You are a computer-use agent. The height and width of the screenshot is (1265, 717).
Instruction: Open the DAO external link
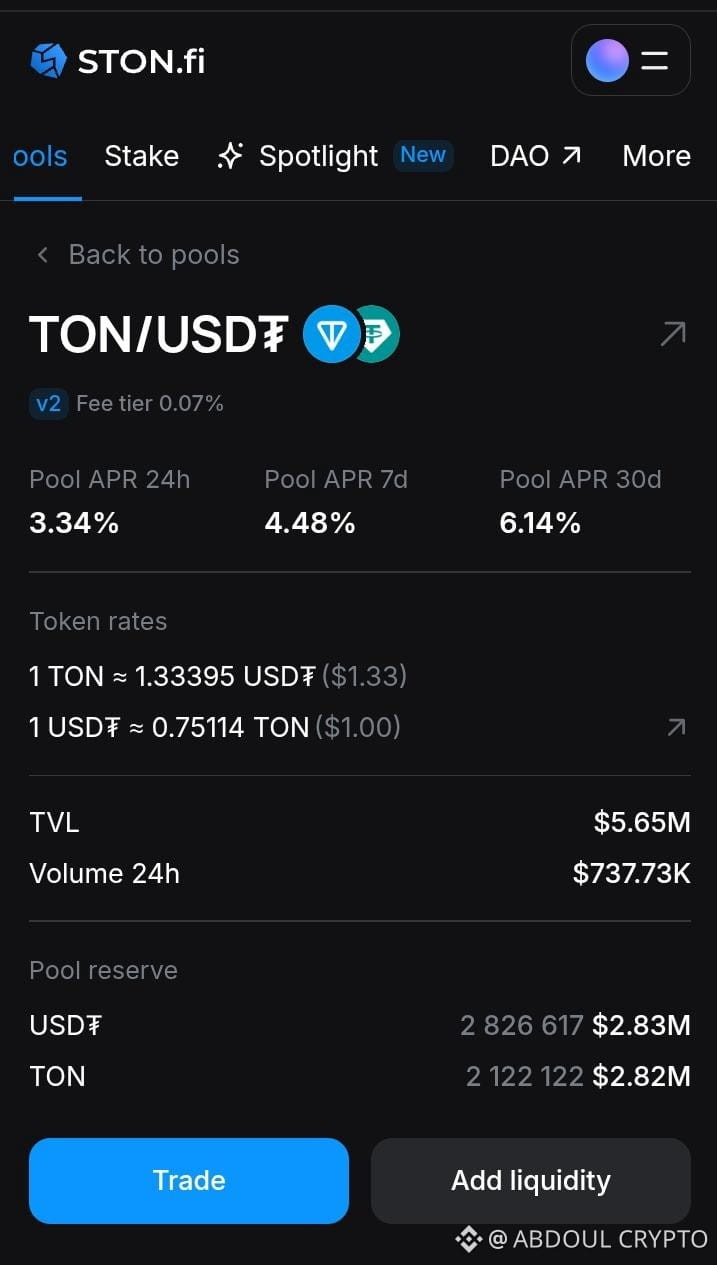coord(535,156)
